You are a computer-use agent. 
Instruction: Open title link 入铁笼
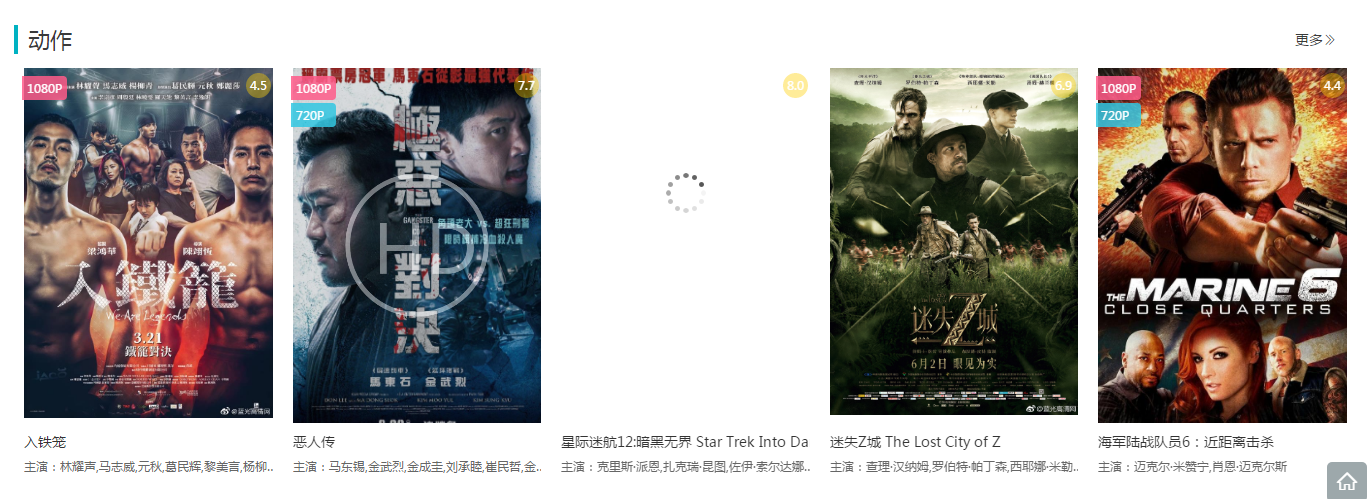click(45, 442)
